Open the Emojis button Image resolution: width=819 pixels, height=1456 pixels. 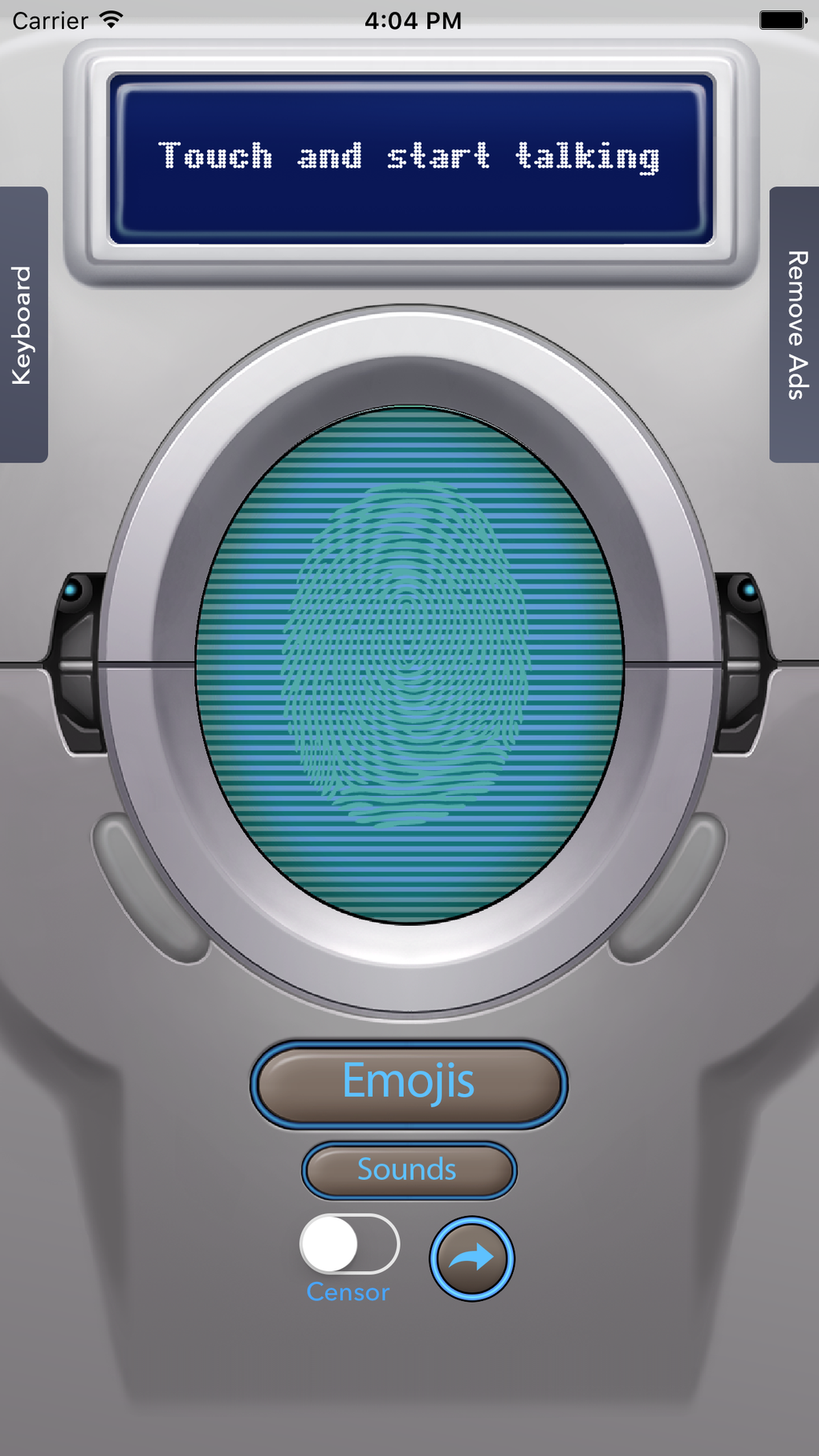point(409,1084)
